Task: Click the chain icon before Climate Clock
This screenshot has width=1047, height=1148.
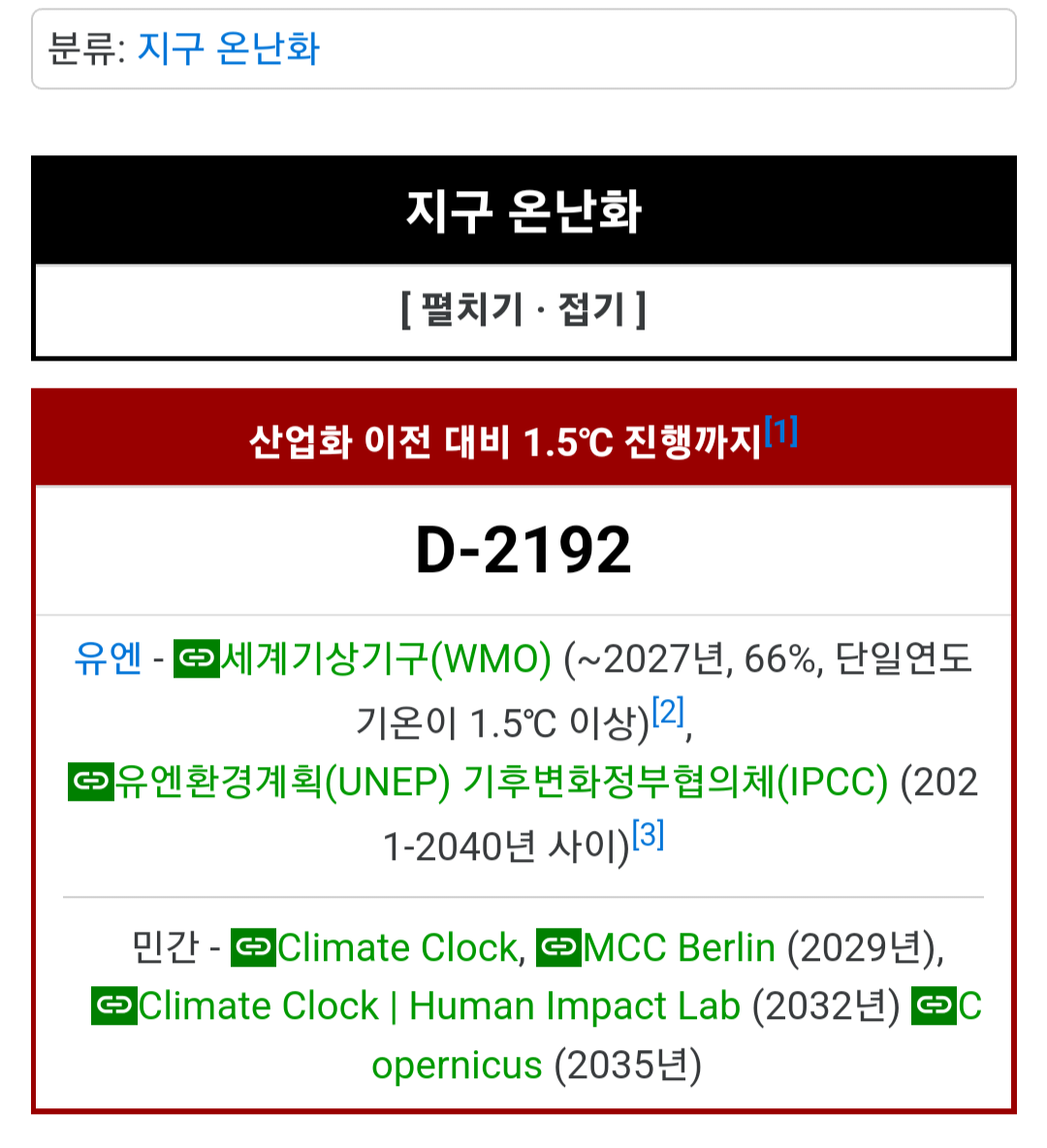Action: click(254, 947)
